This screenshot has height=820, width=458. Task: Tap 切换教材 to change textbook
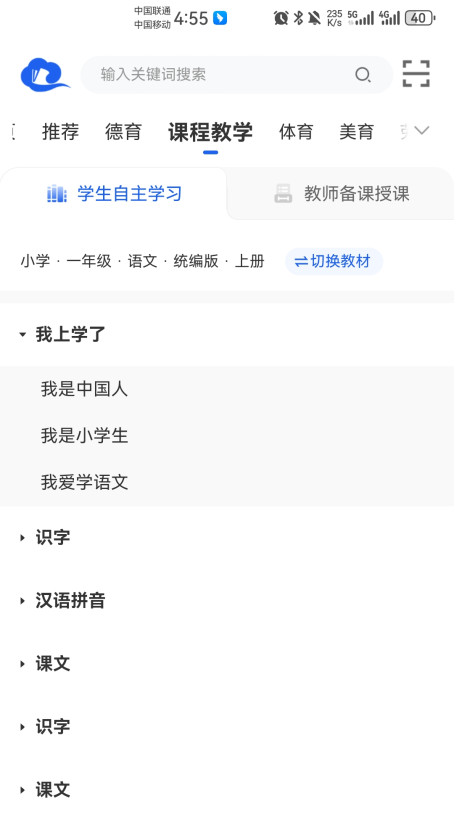tap(334, 261)
